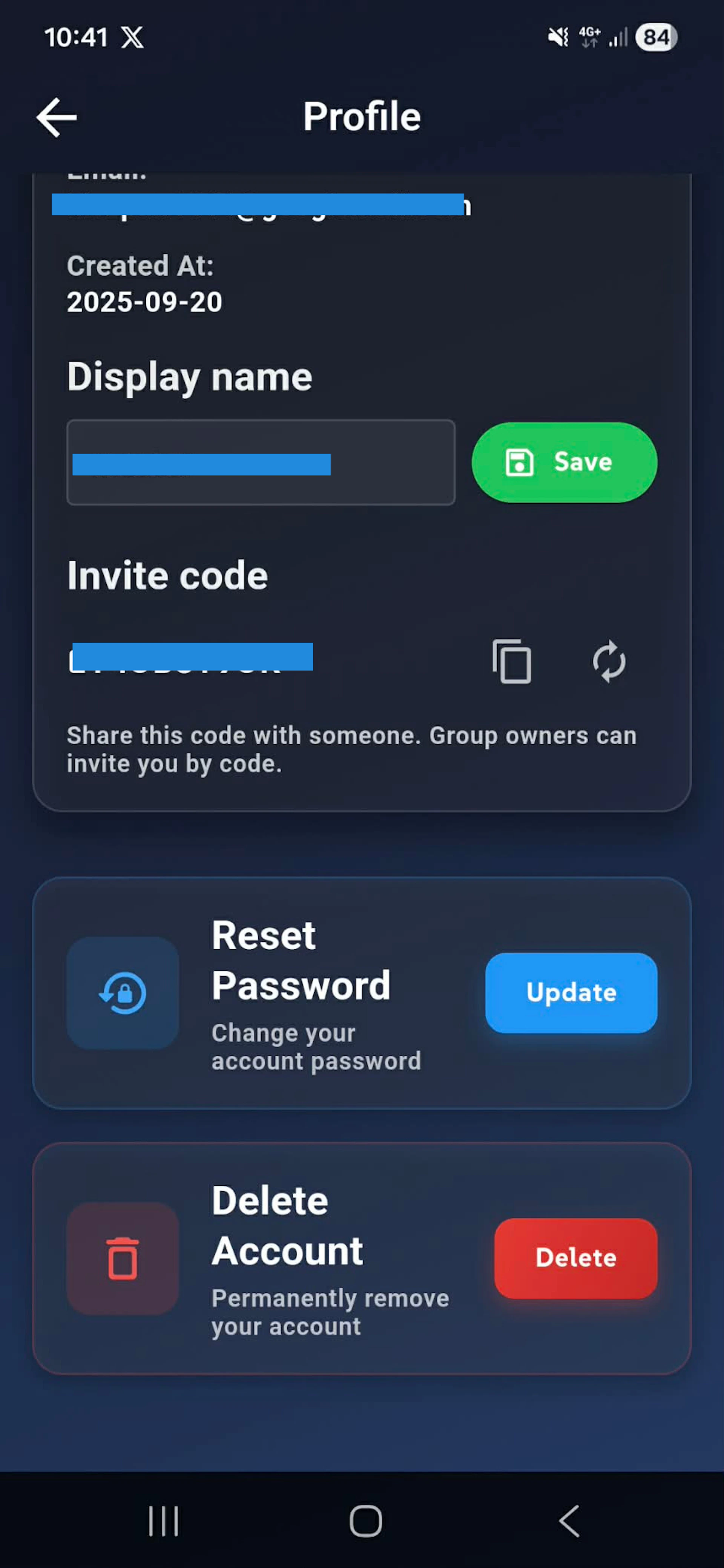Copy the invite code

pos(511,661)
